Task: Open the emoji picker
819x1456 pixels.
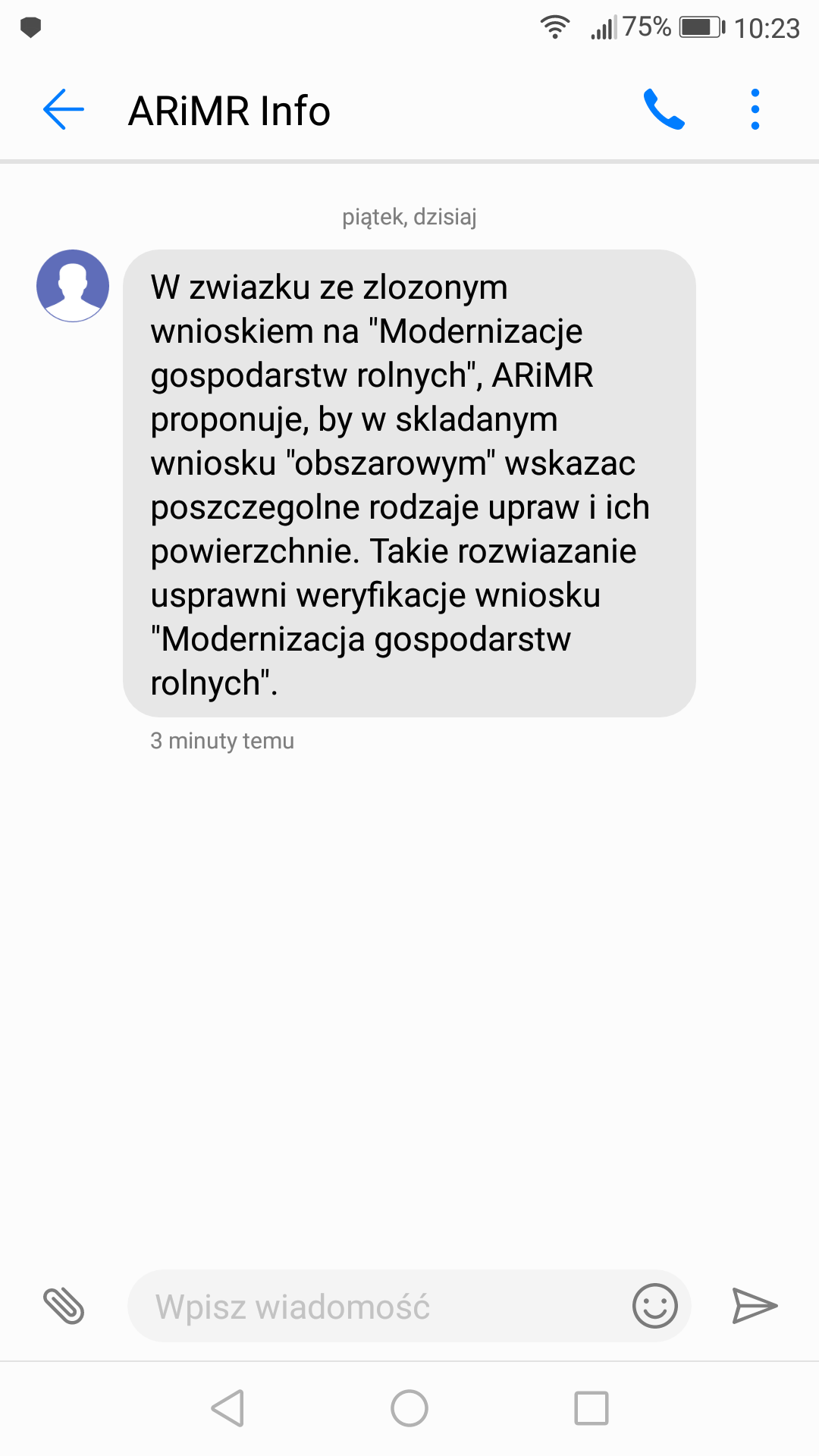Action: (x=654, y=1306)
